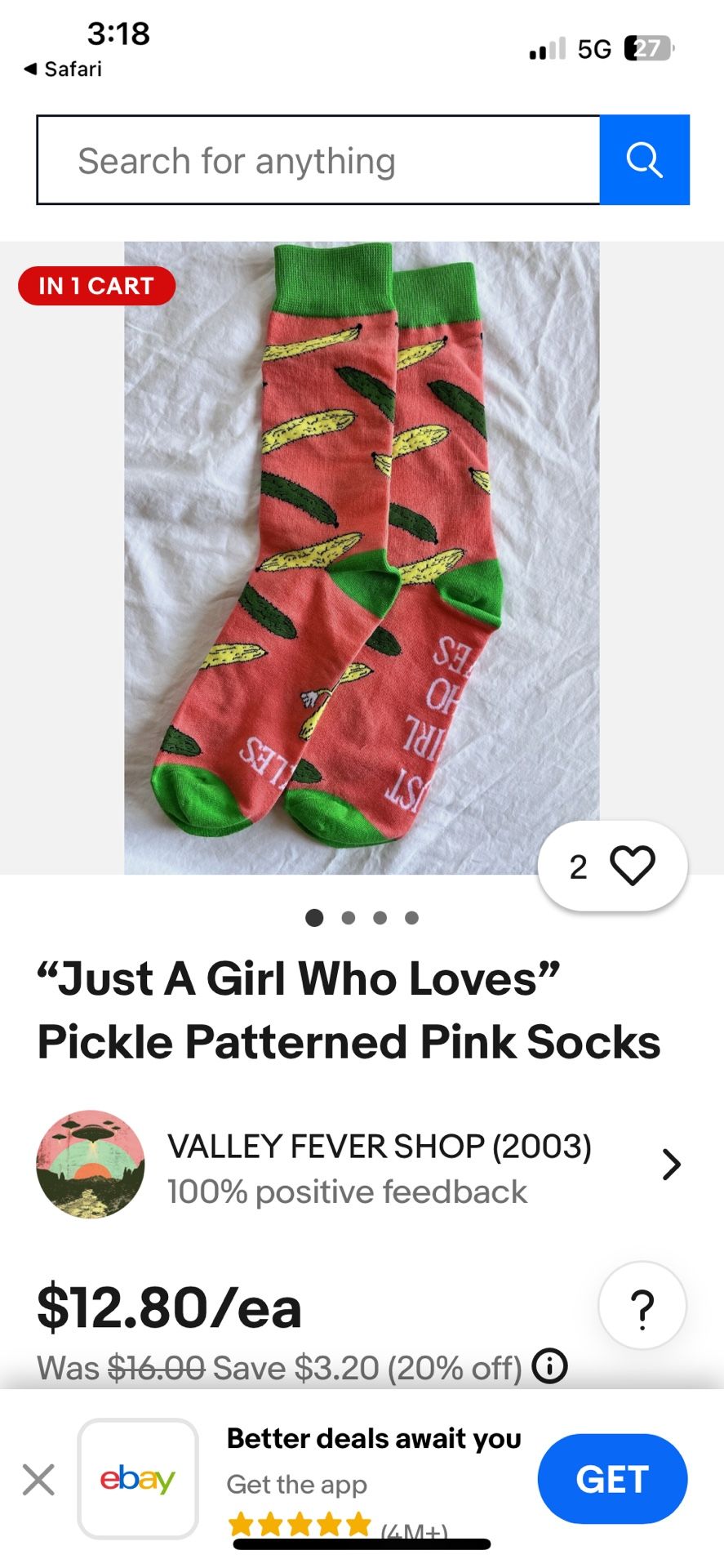Tap the five-star app rating stars

click(301, 1524)
